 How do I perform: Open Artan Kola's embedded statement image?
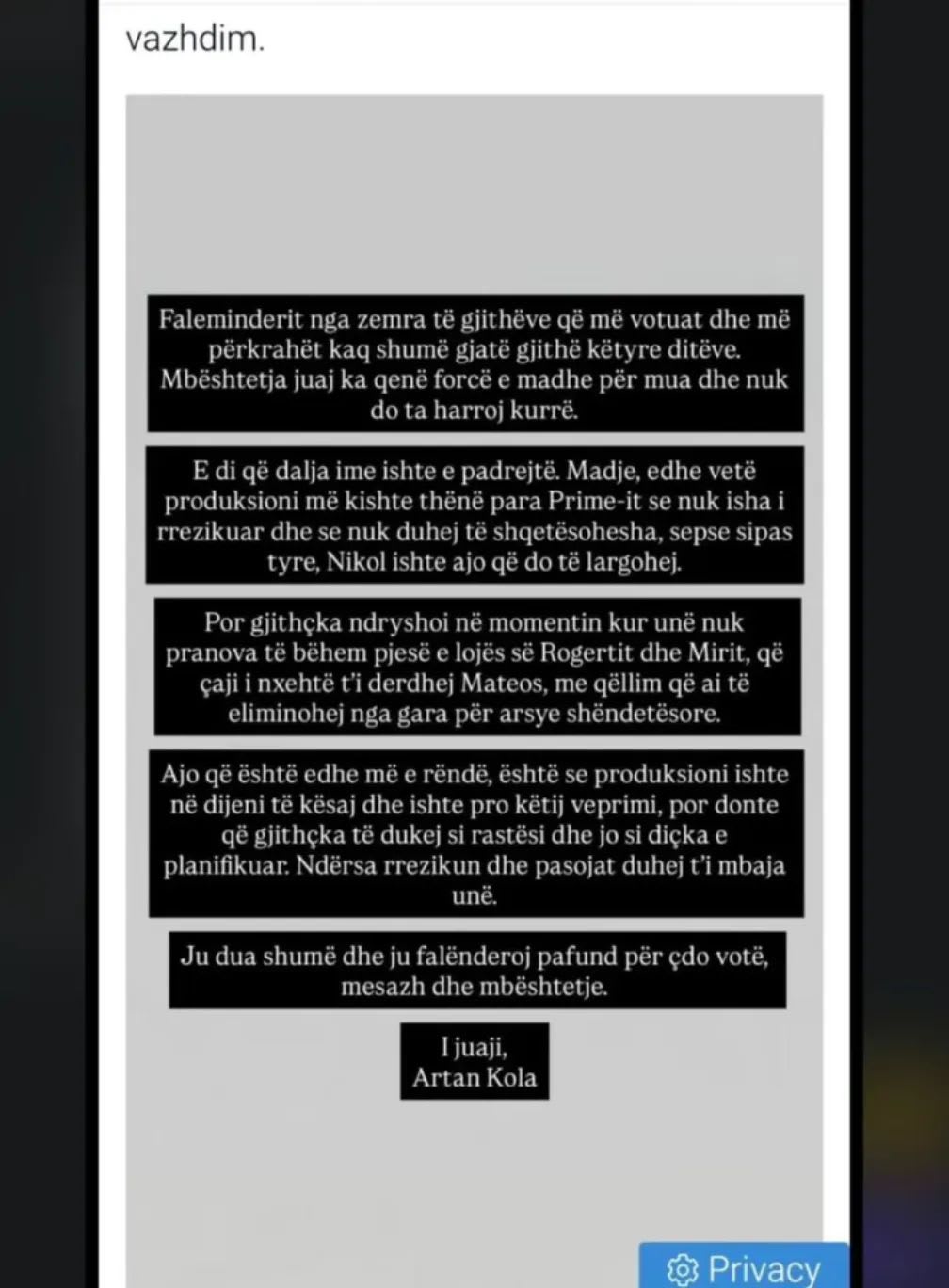point(474,690)
